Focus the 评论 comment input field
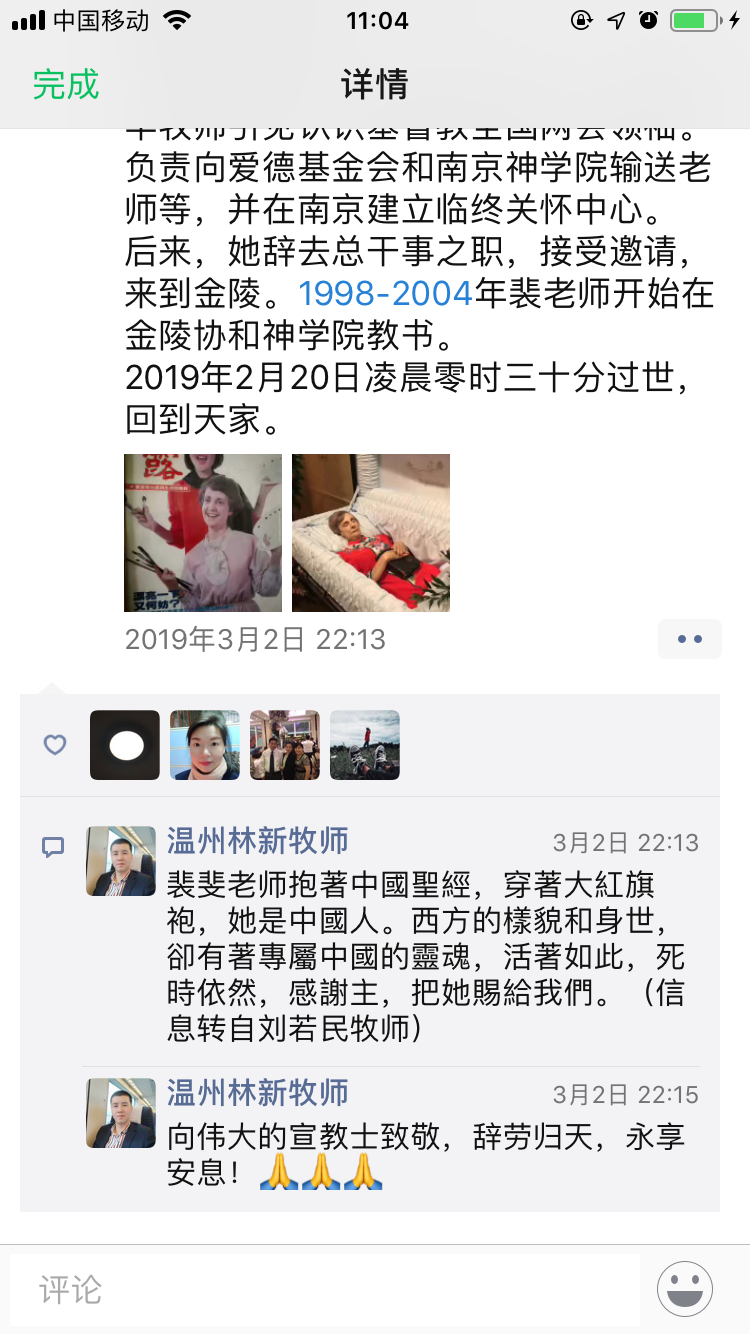The image size is (750, 1334). click(x=325, y=1290)
